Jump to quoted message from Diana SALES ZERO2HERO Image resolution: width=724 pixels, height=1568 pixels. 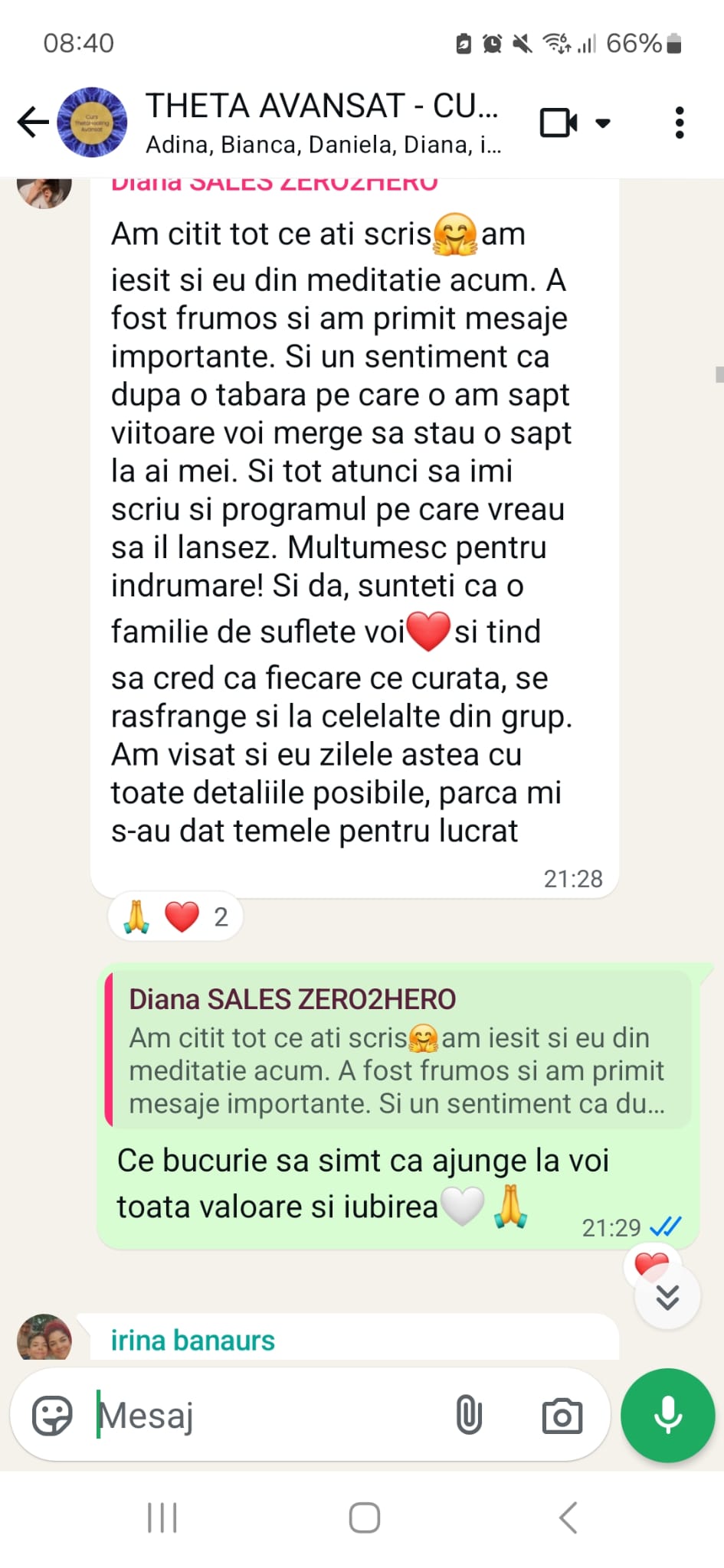[x=398, y=1050]
